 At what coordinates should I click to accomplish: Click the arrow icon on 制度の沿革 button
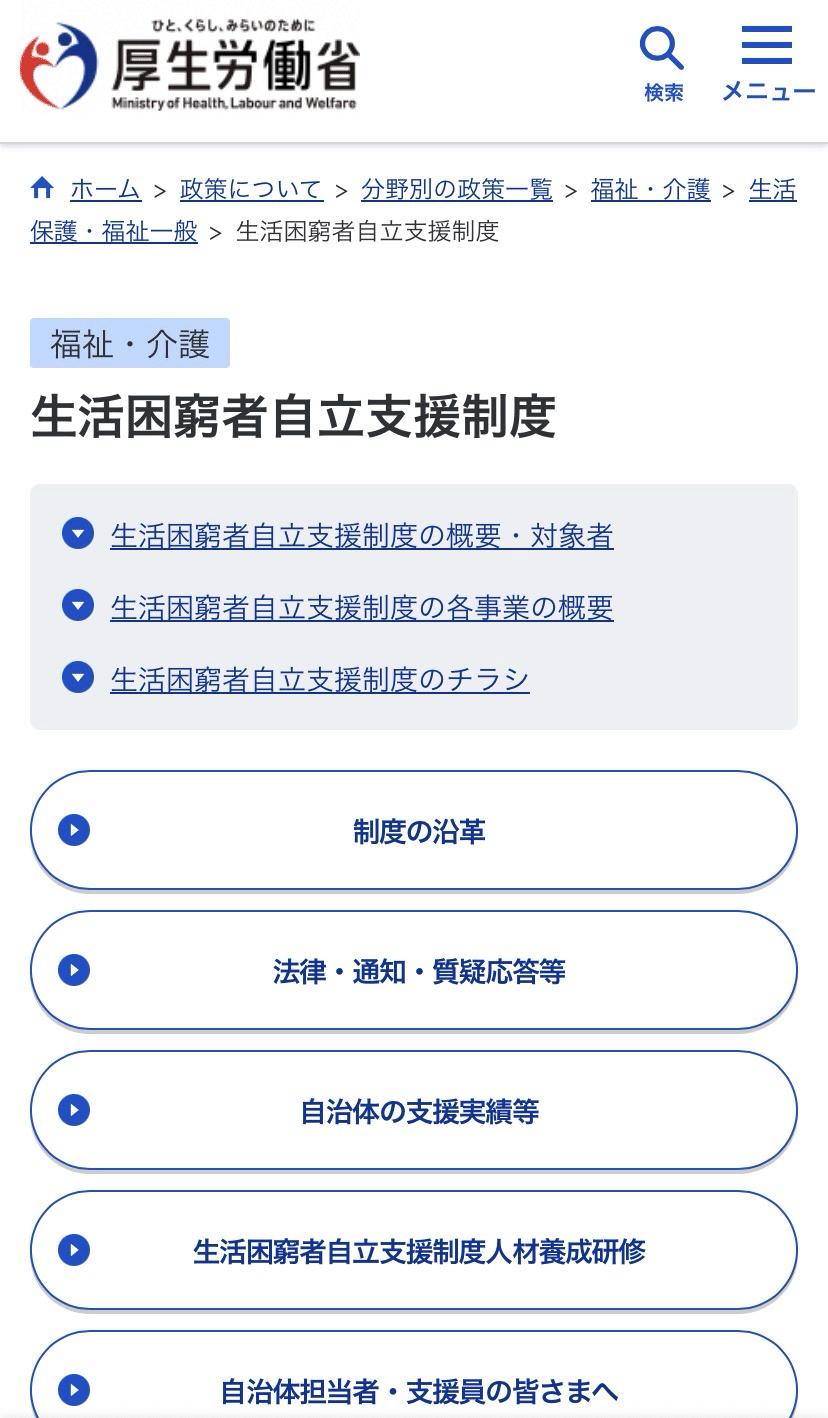click(72, 830)
